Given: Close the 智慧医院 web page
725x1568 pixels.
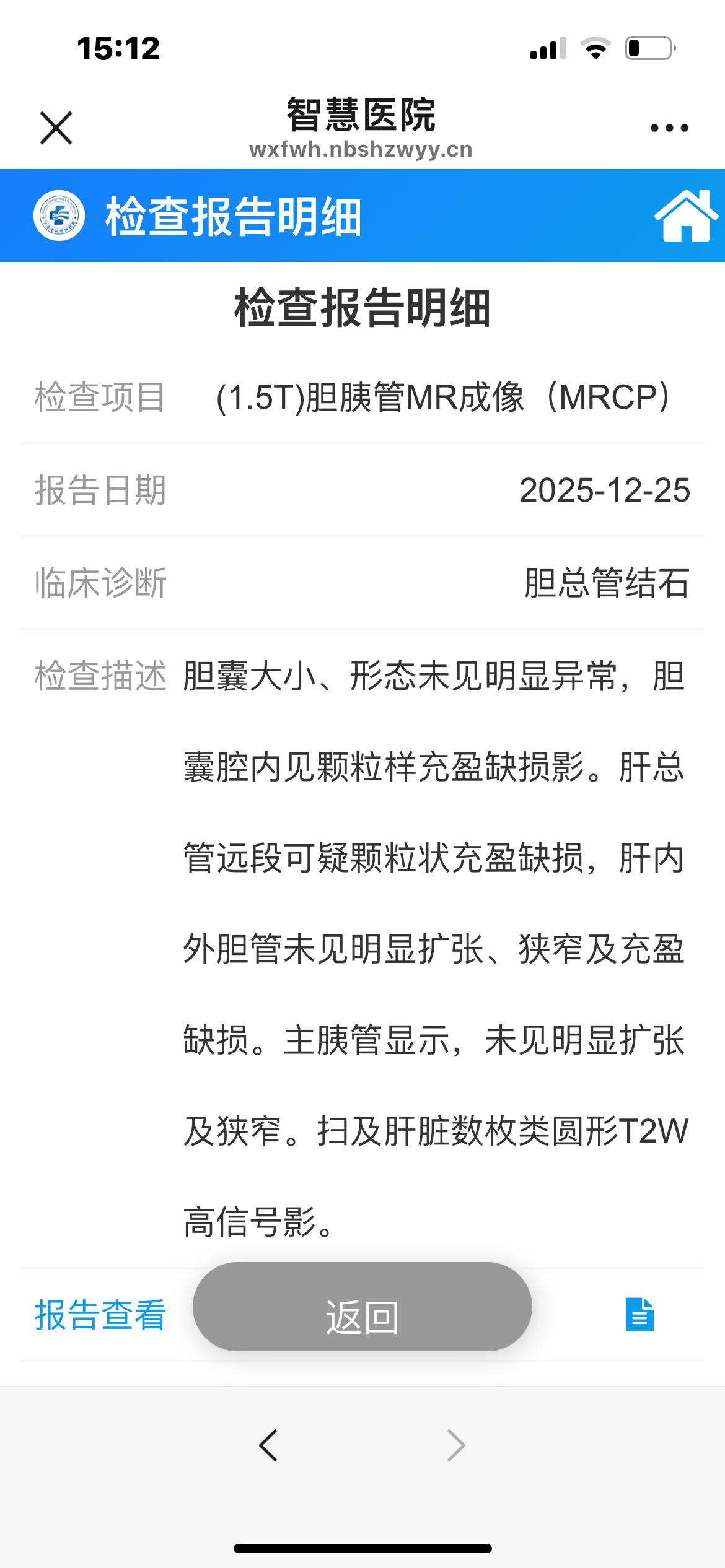Looking at the screenshot, I should coord(56,128).
